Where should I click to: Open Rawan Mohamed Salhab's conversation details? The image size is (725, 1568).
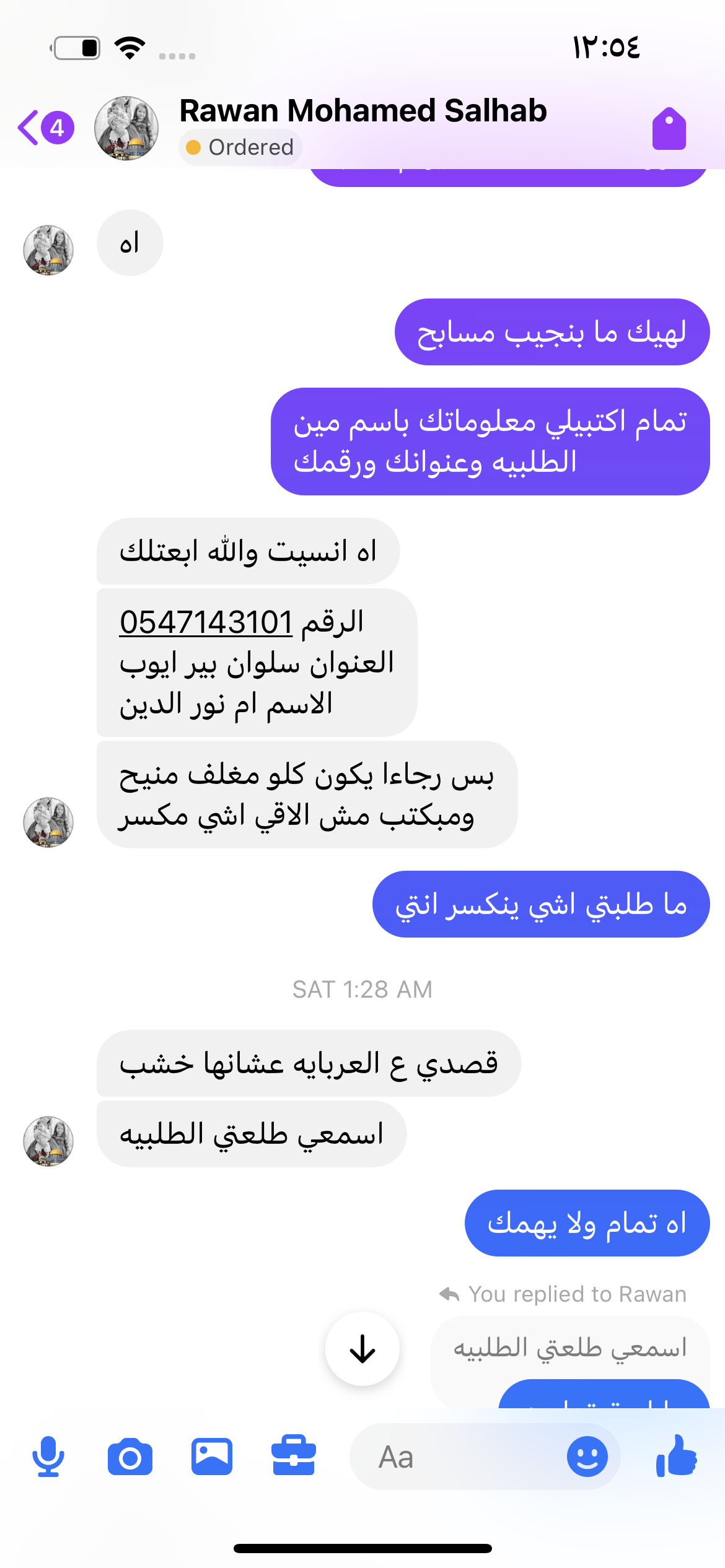click(362, 111)
